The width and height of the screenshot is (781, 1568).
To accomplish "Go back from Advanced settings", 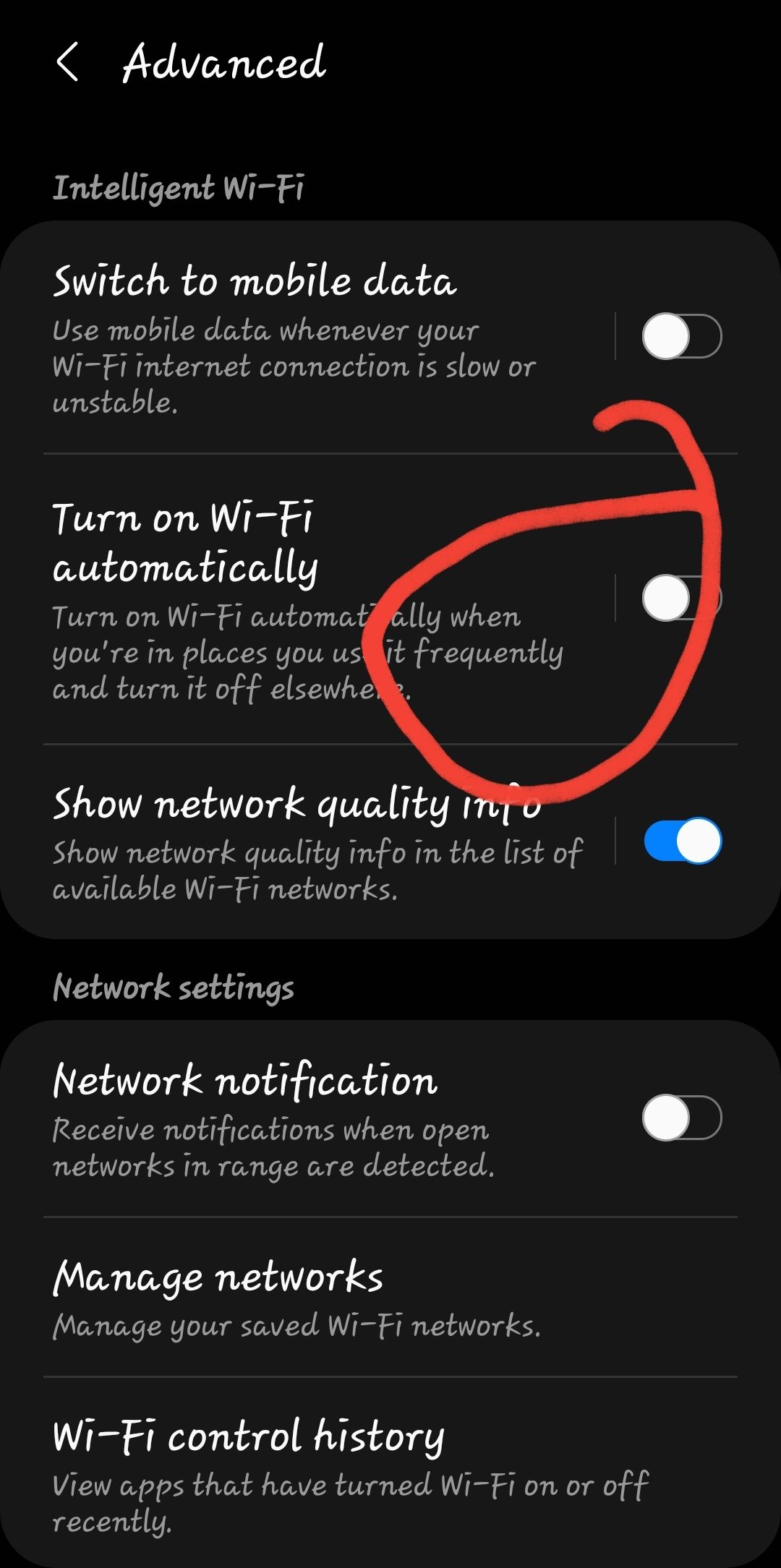I will tap(67, 62).
